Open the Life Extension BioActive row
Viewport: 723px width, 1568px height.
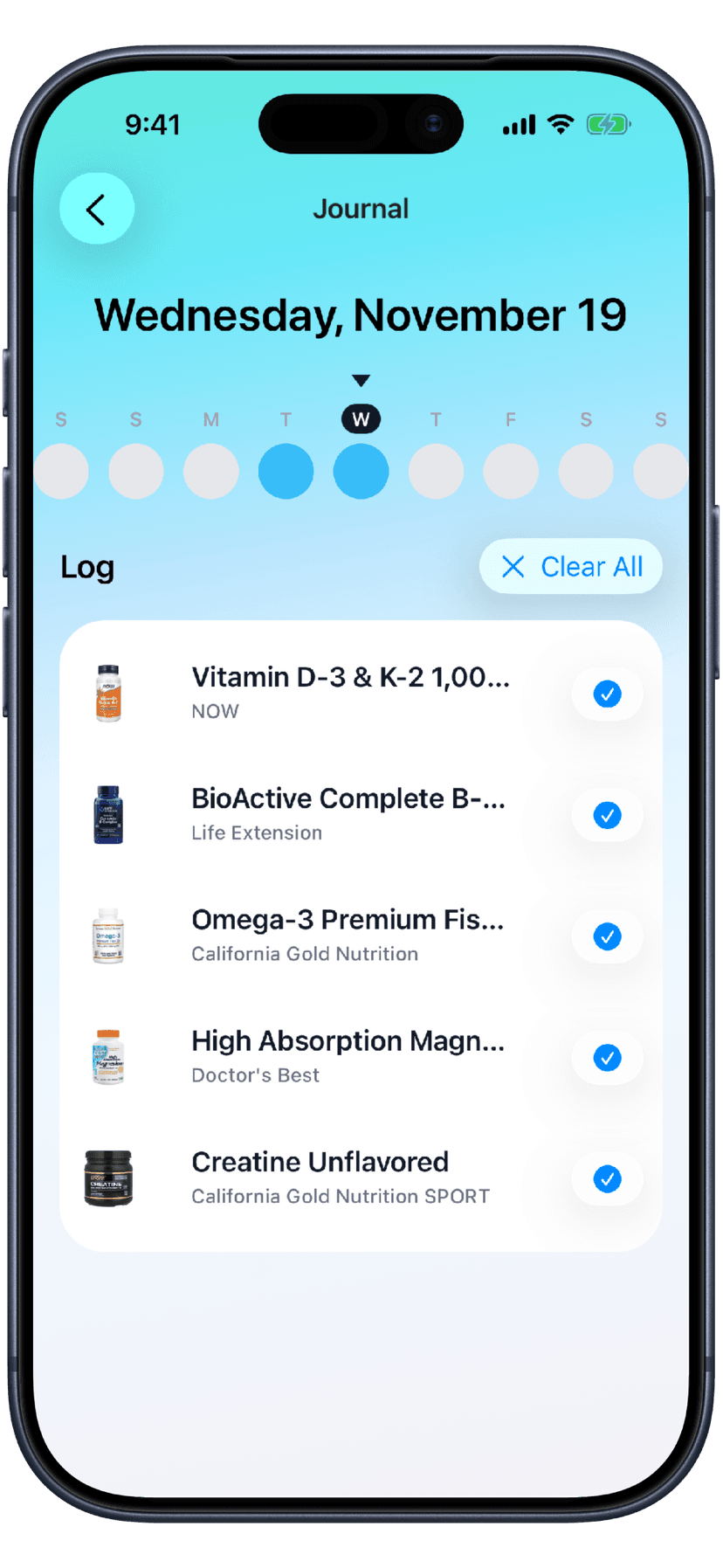click(x=348, y=813)
